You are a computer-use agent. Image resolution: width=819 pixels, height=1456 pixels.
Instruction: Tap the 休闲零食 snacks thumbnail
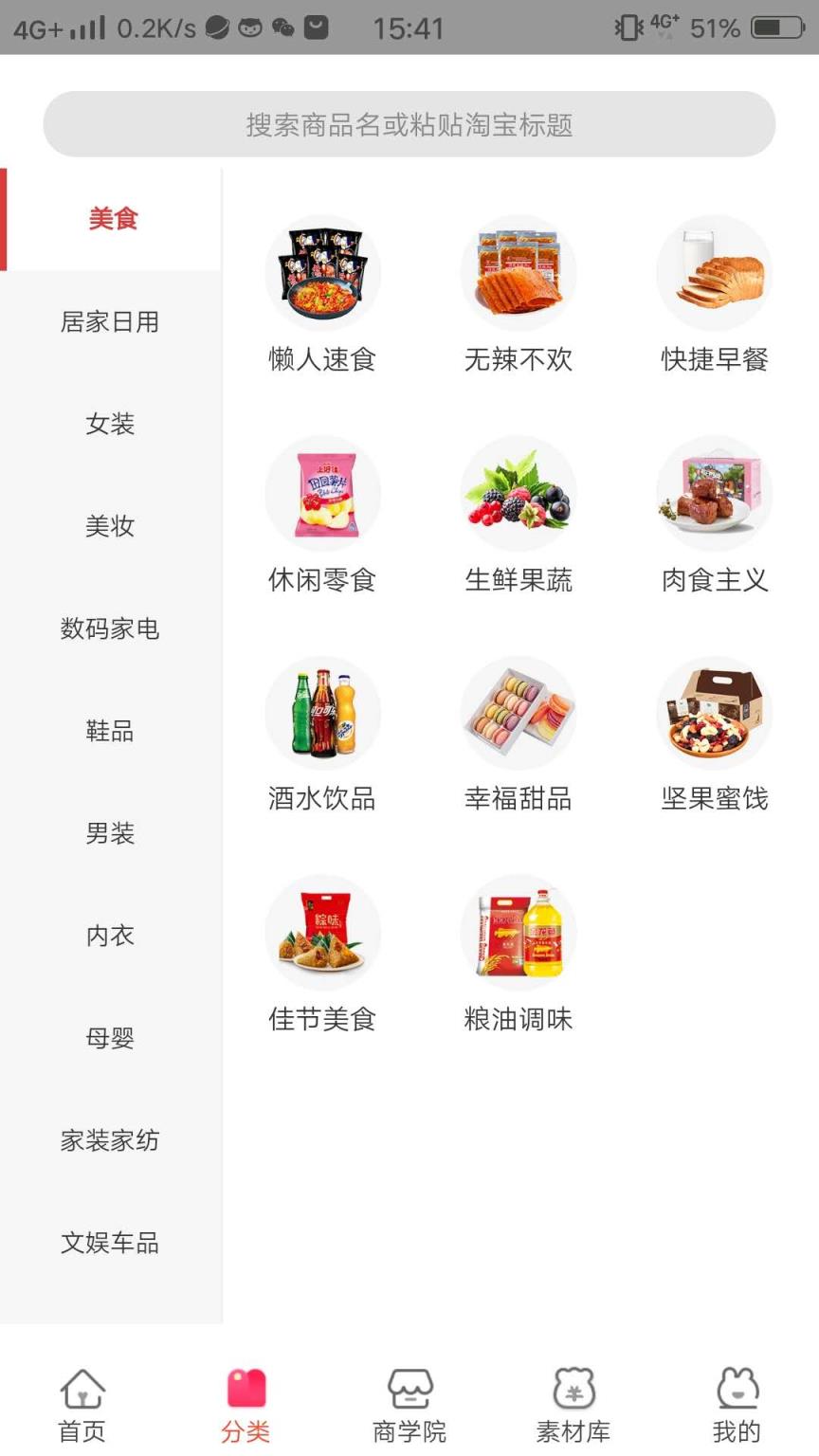[322, 492]
